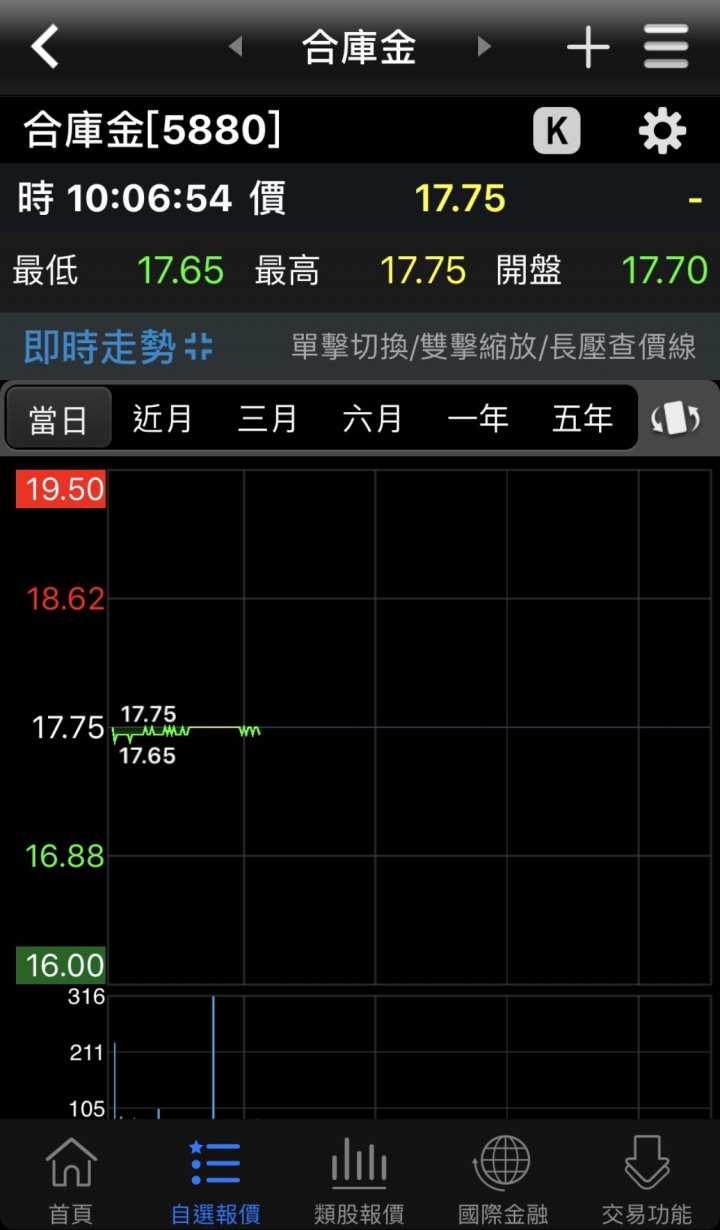Rotate the chart to landscape view
720x1230 pixels.
(676, 419)
